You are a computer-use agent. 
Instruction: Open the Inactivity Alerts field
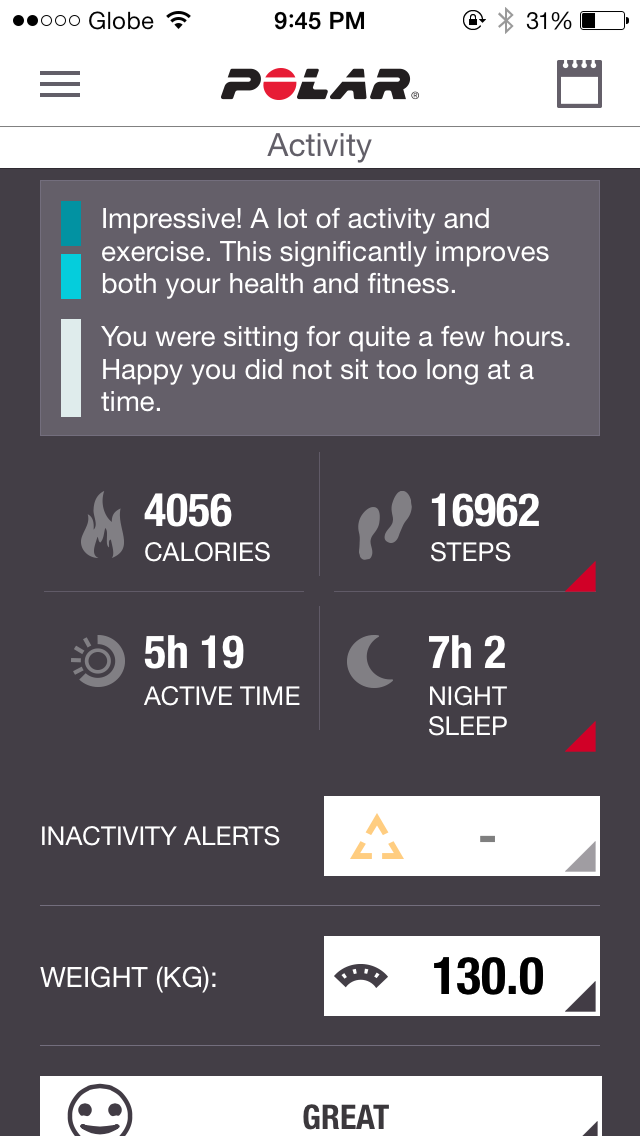coord(461,836)
